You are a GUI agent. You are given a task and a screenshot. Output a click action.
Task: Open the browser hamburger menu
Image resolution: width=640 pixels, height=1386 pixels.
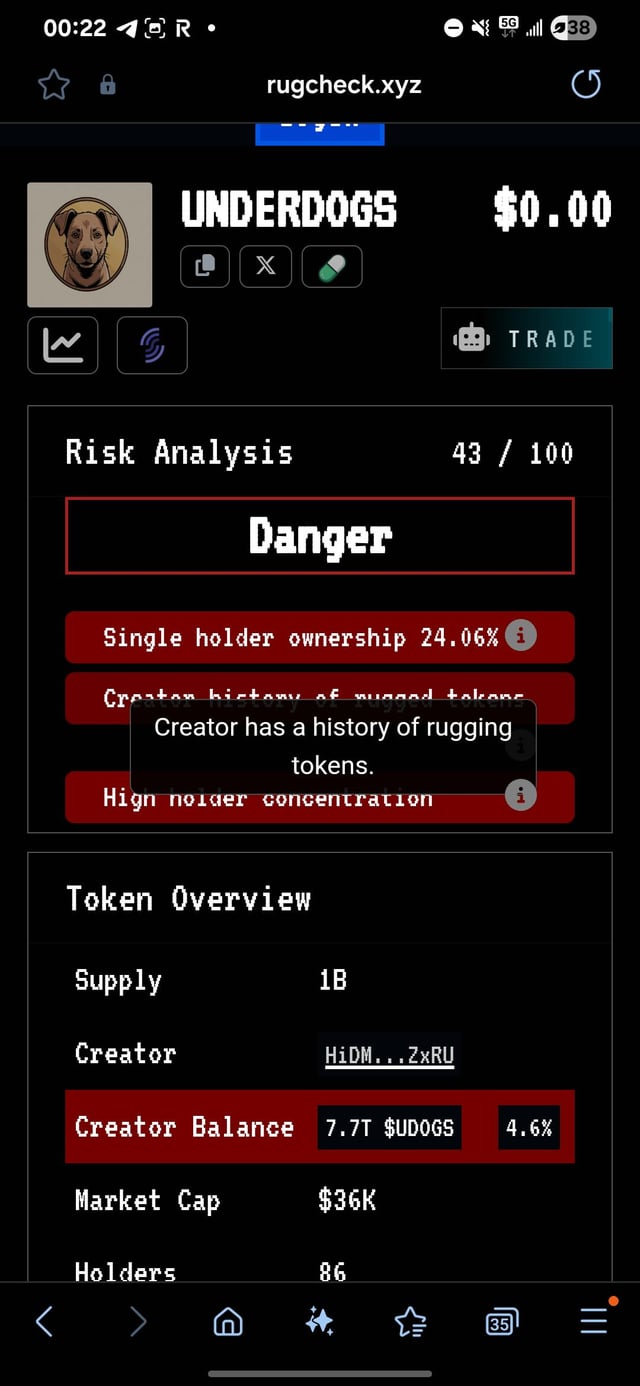[594, 1322]
